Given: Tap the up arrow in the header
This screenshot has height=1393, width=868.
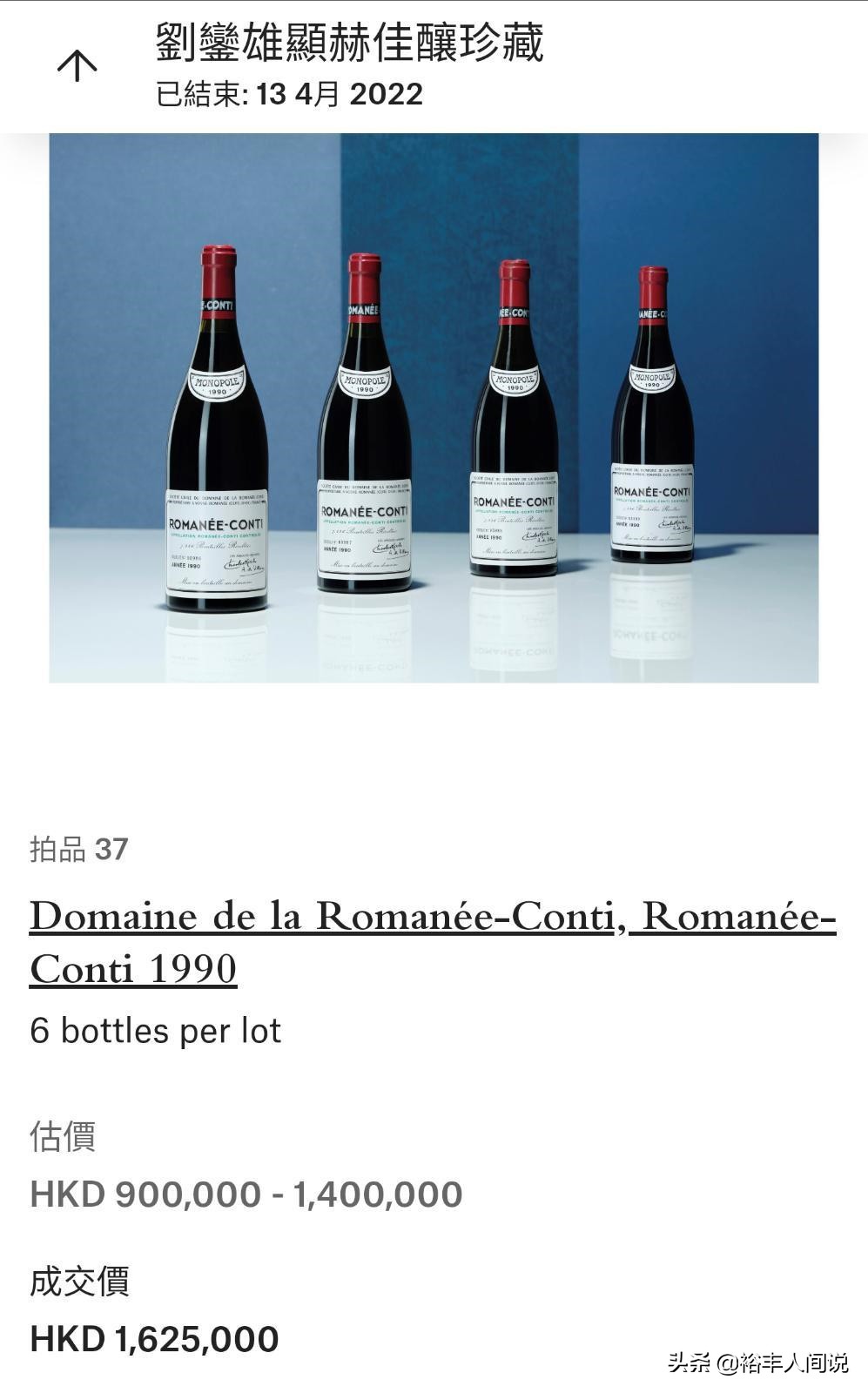Looking at the screenshot, I should pos(77,65).
